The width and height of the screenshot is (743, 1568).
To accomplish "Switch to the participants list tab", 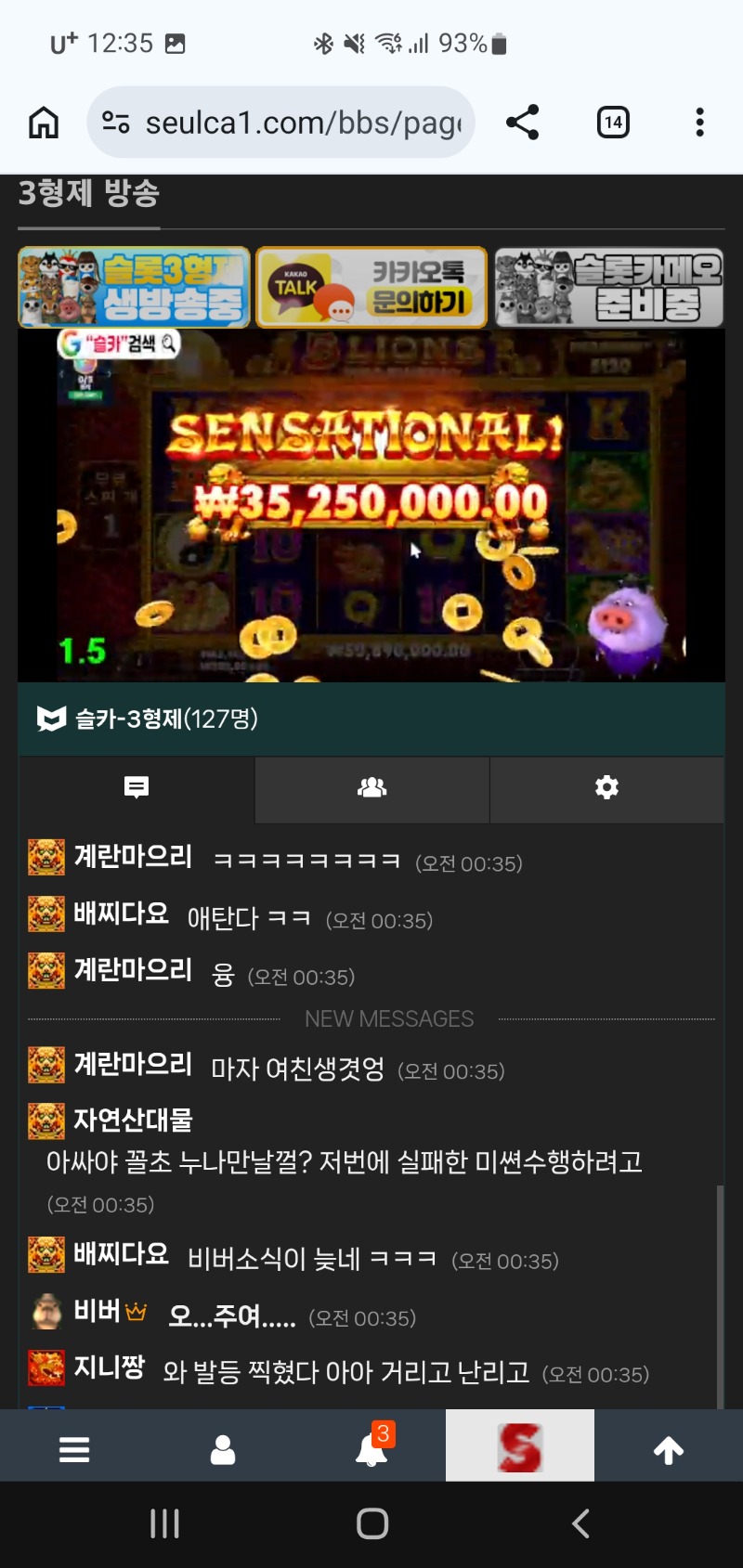I will tap(371, 788).
